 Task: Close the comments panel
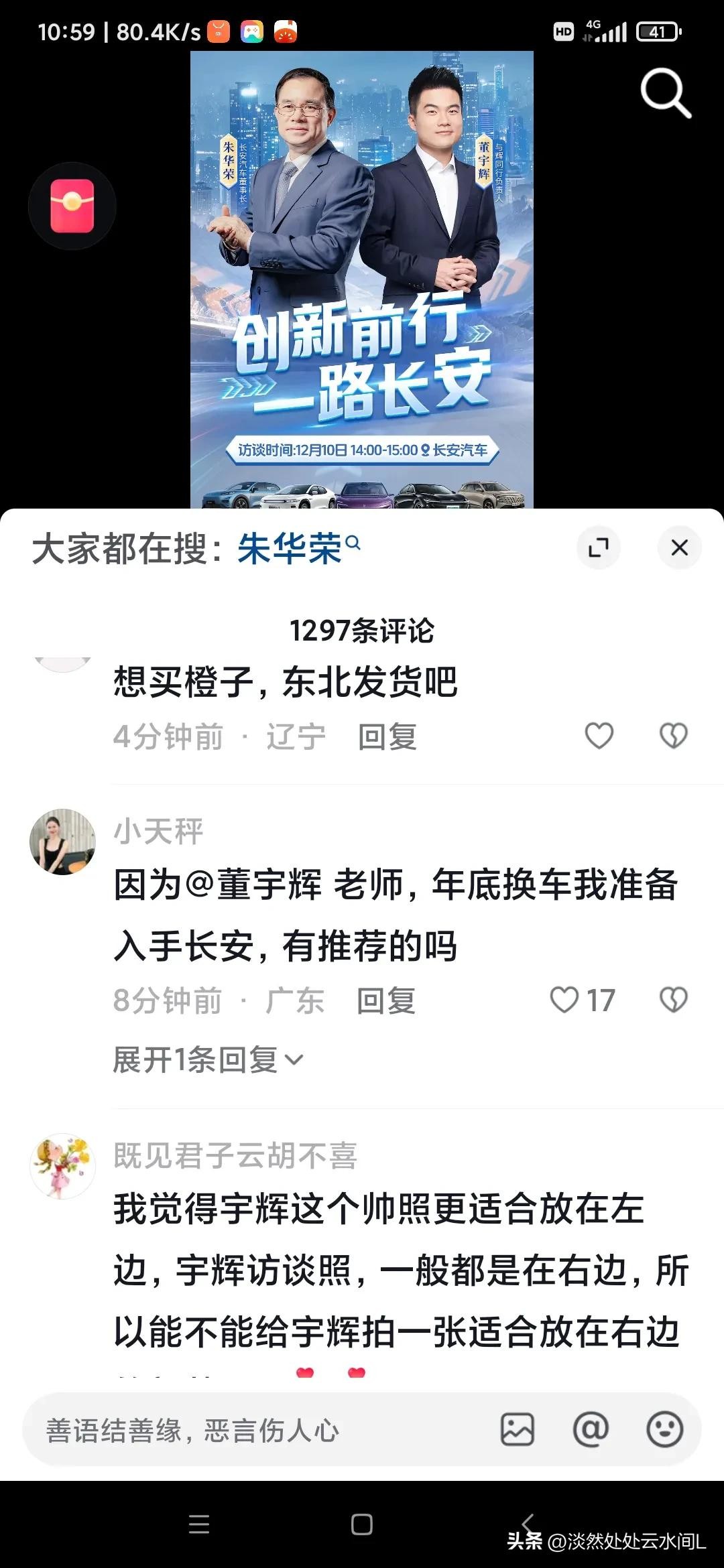pyautogui.click(x=679, y=547)
